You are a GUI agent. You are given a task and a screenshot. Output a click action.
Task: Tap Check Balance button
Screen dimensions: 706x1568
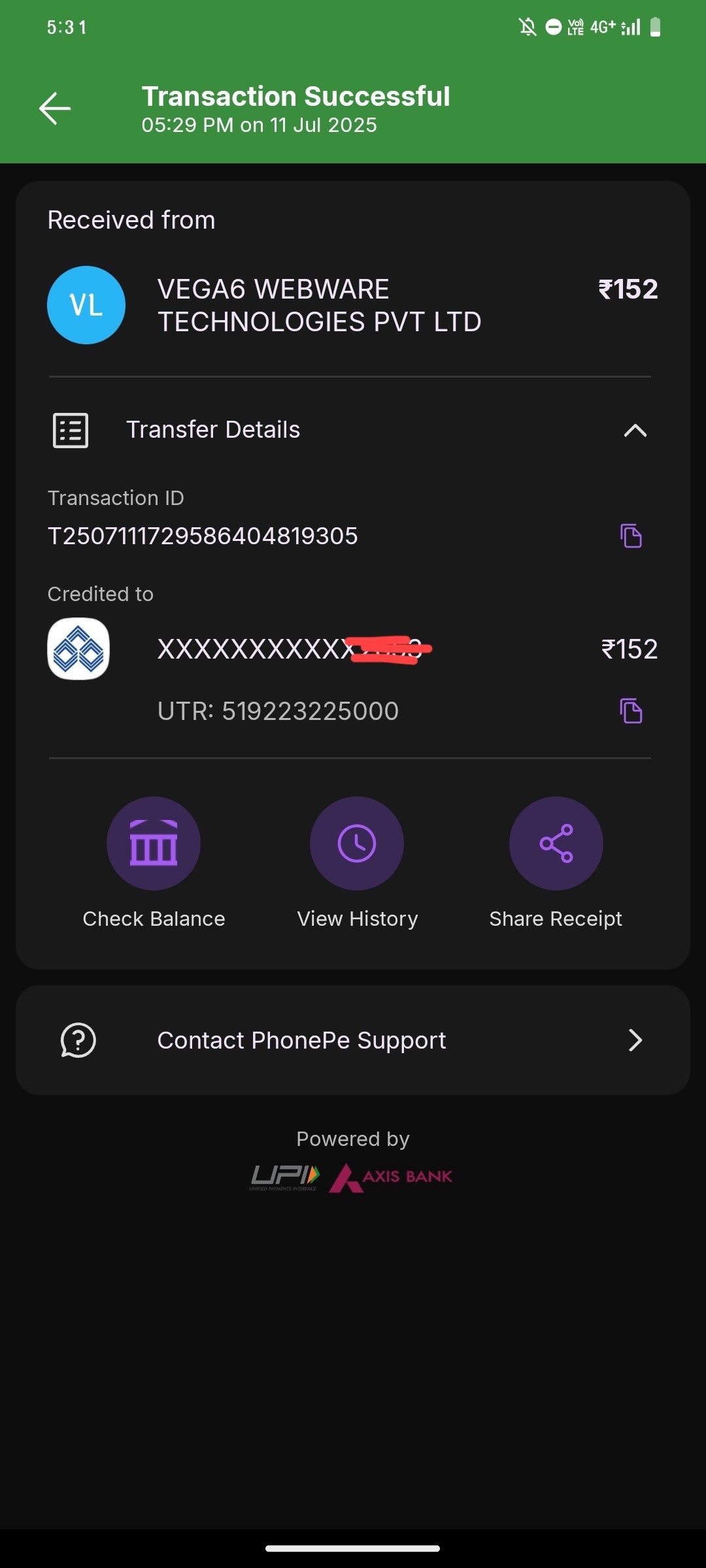(x=154, y=843)
